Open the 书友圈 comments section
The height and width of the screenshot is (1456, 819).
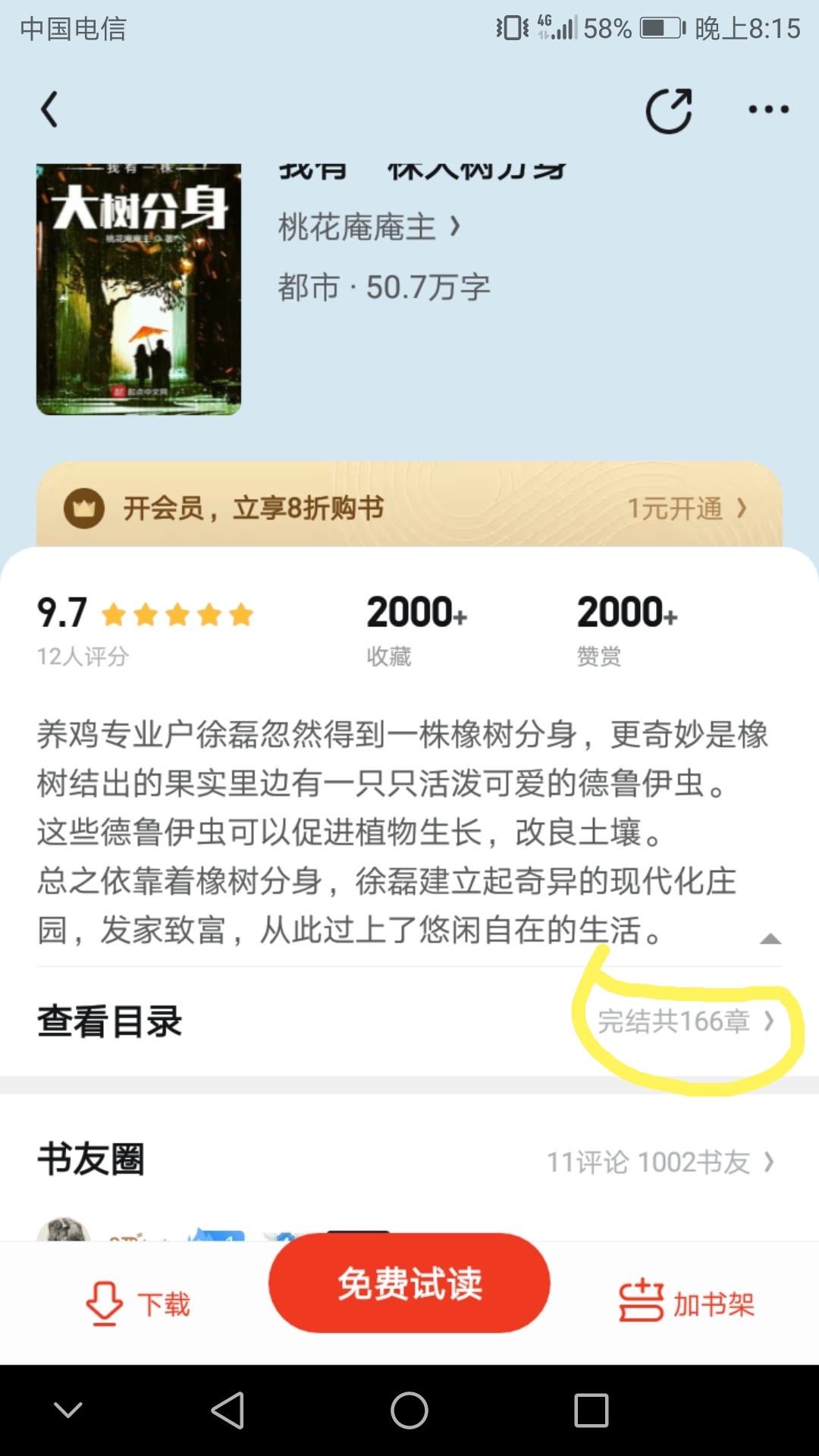pyautogui.click(x=409, y=1161)
